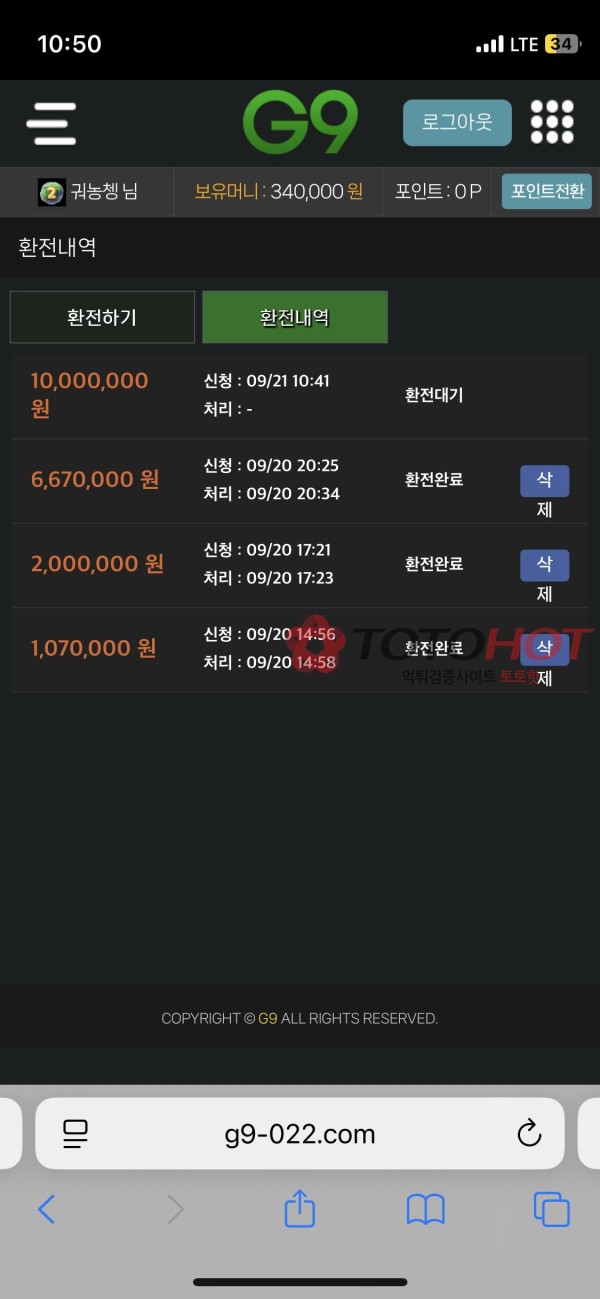Tap the g9-022.com address bar
The width and height of the screenshot is (600, 1299).
pos(299,1134)
